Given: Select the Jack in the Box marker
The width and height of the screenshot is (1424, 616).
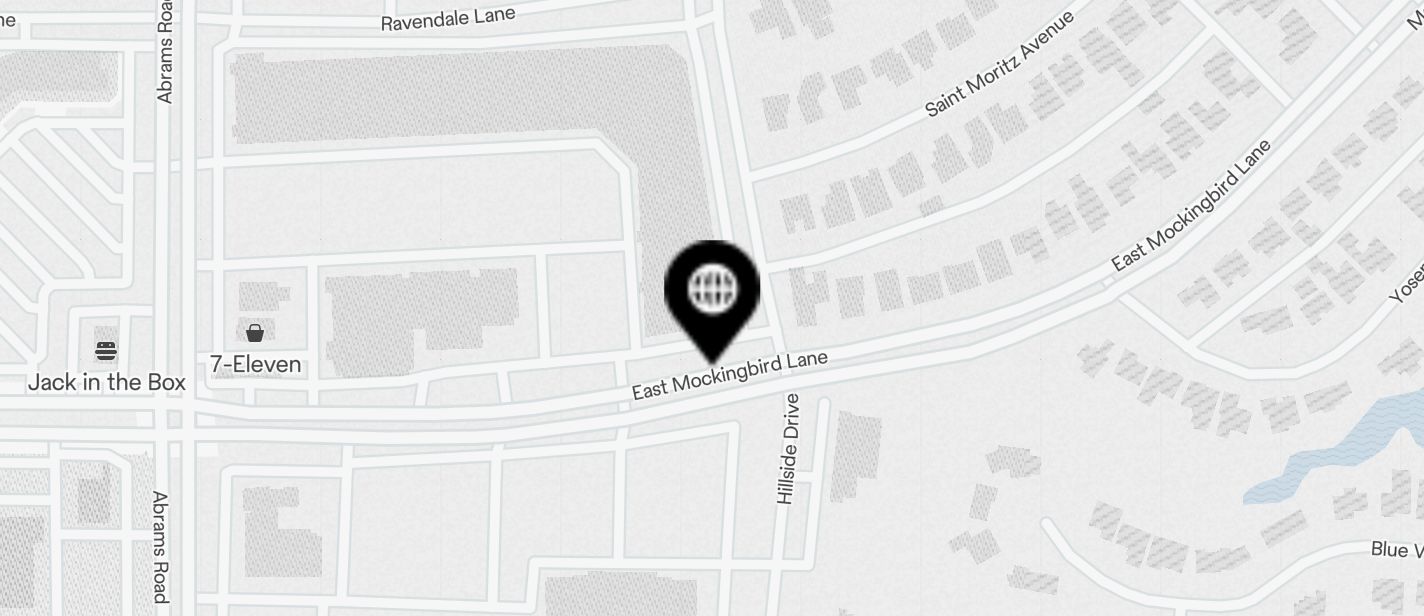Looking at the screenshot, I should point(107,351).
